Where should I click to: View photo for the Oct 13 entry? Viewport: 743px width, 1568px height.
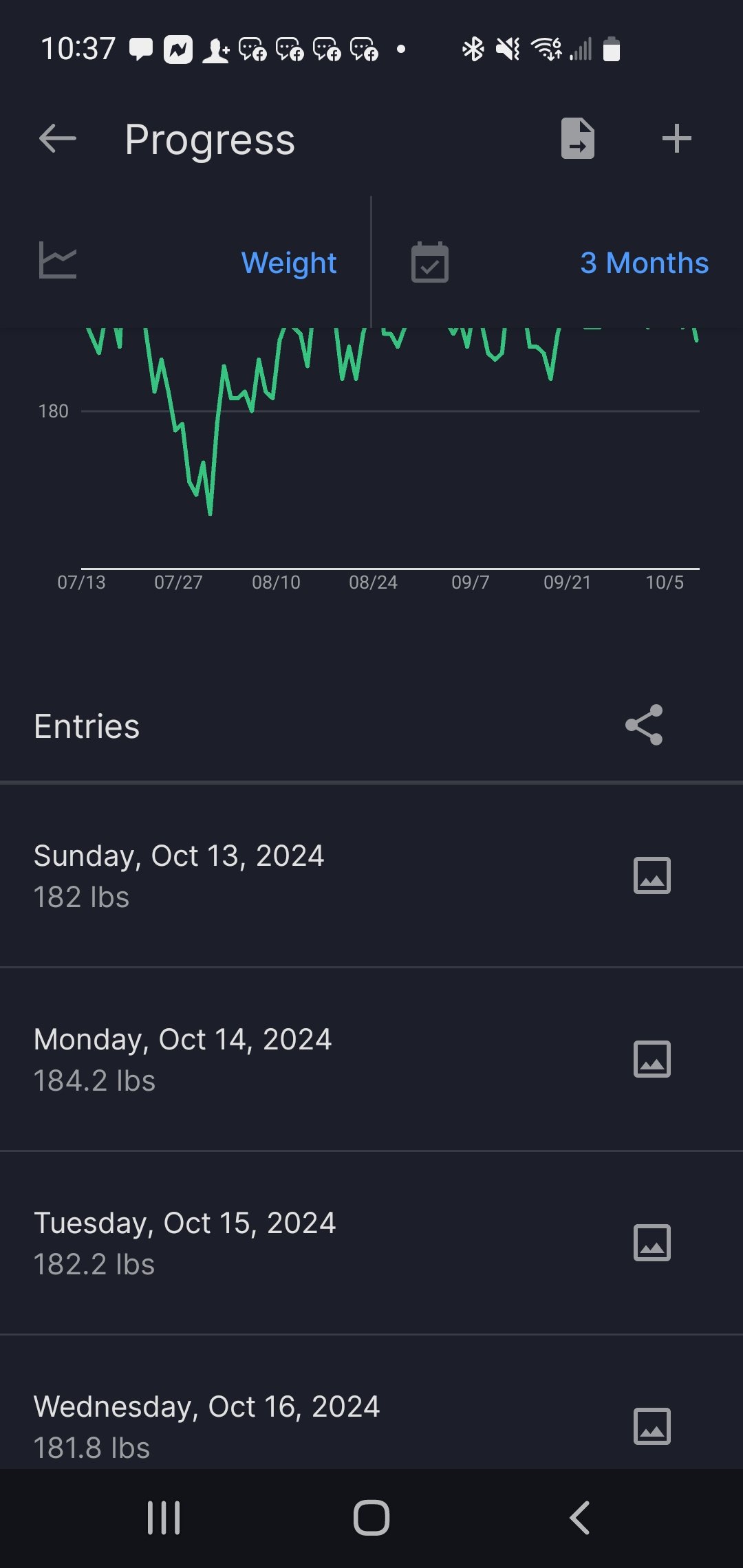[652, 875]
